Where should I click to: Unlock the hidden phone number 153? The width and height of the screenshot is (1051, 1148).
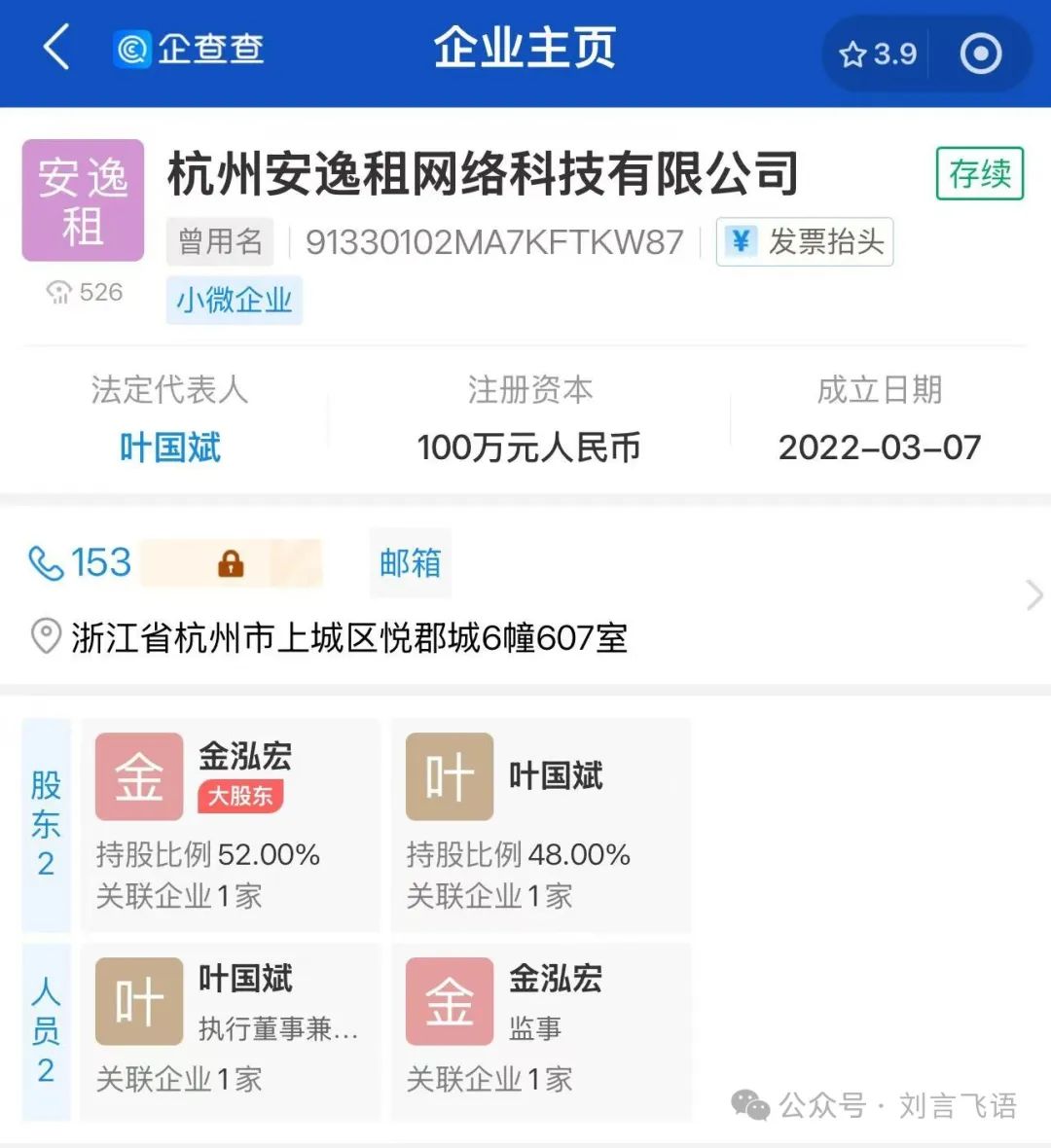(x=231, y=563)
